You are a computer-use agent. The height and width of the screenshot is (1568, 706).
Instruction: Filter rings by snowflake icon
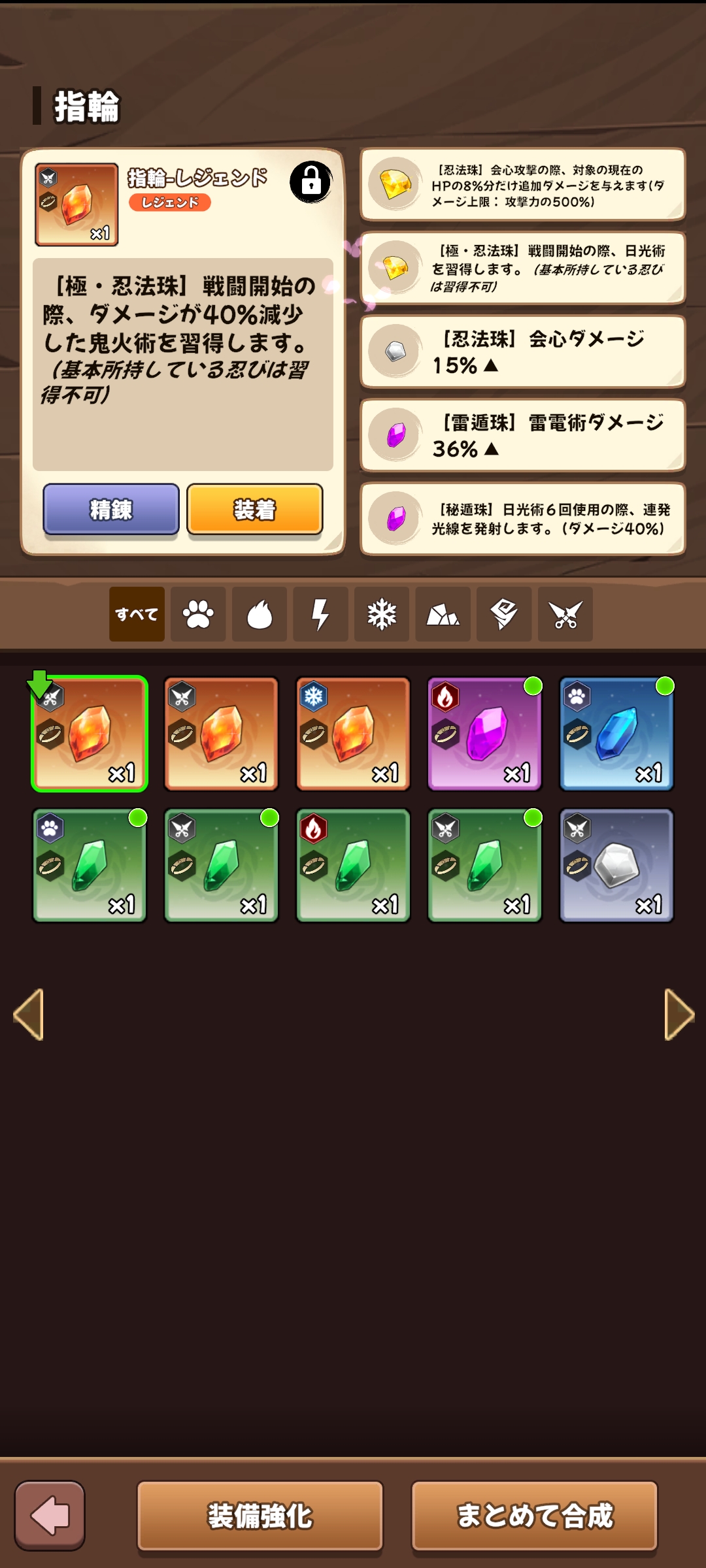click(x=382, y=614)
